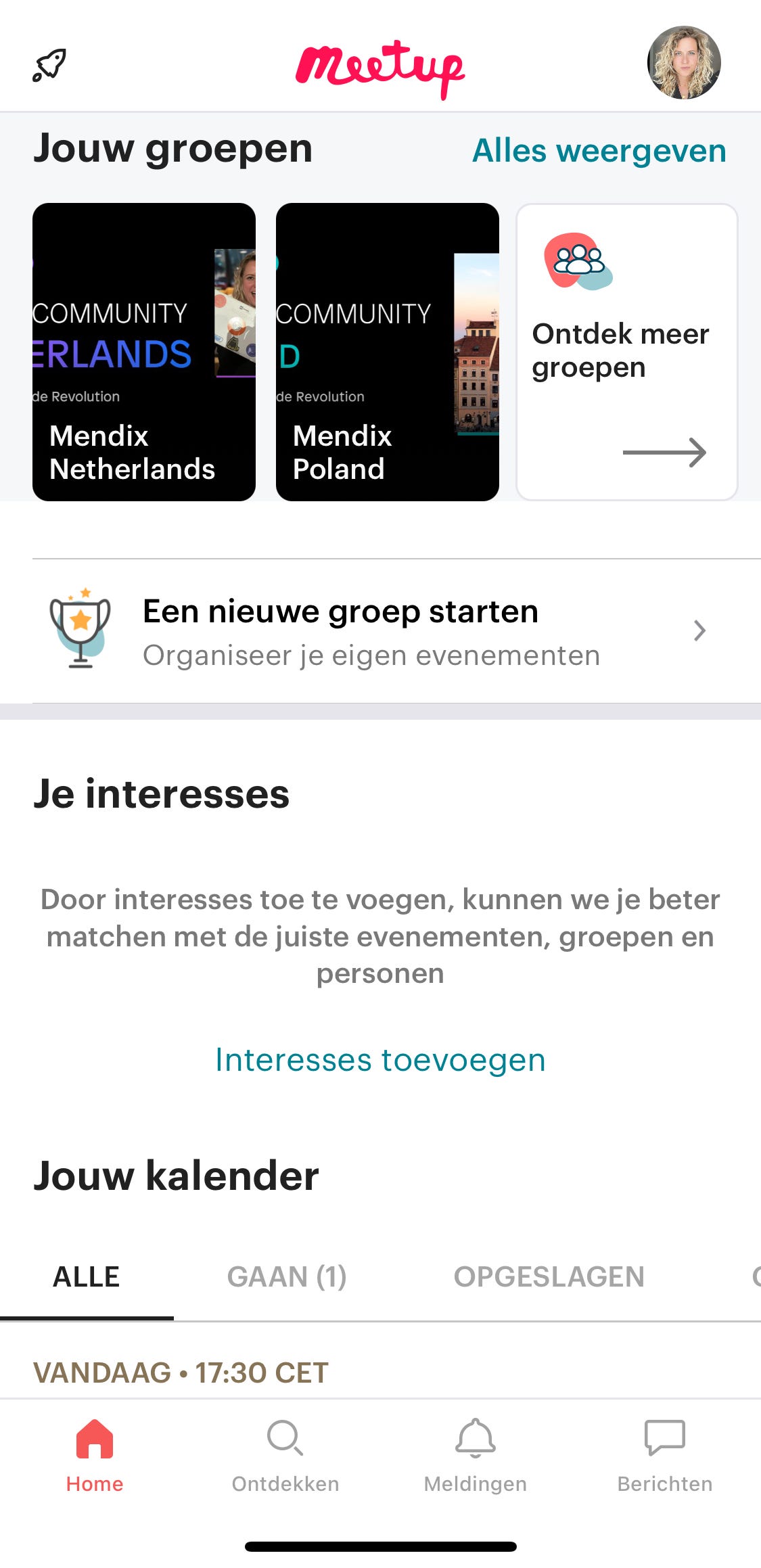
Task: Open the Mendix Poland group card
Action: click(387, 350)
